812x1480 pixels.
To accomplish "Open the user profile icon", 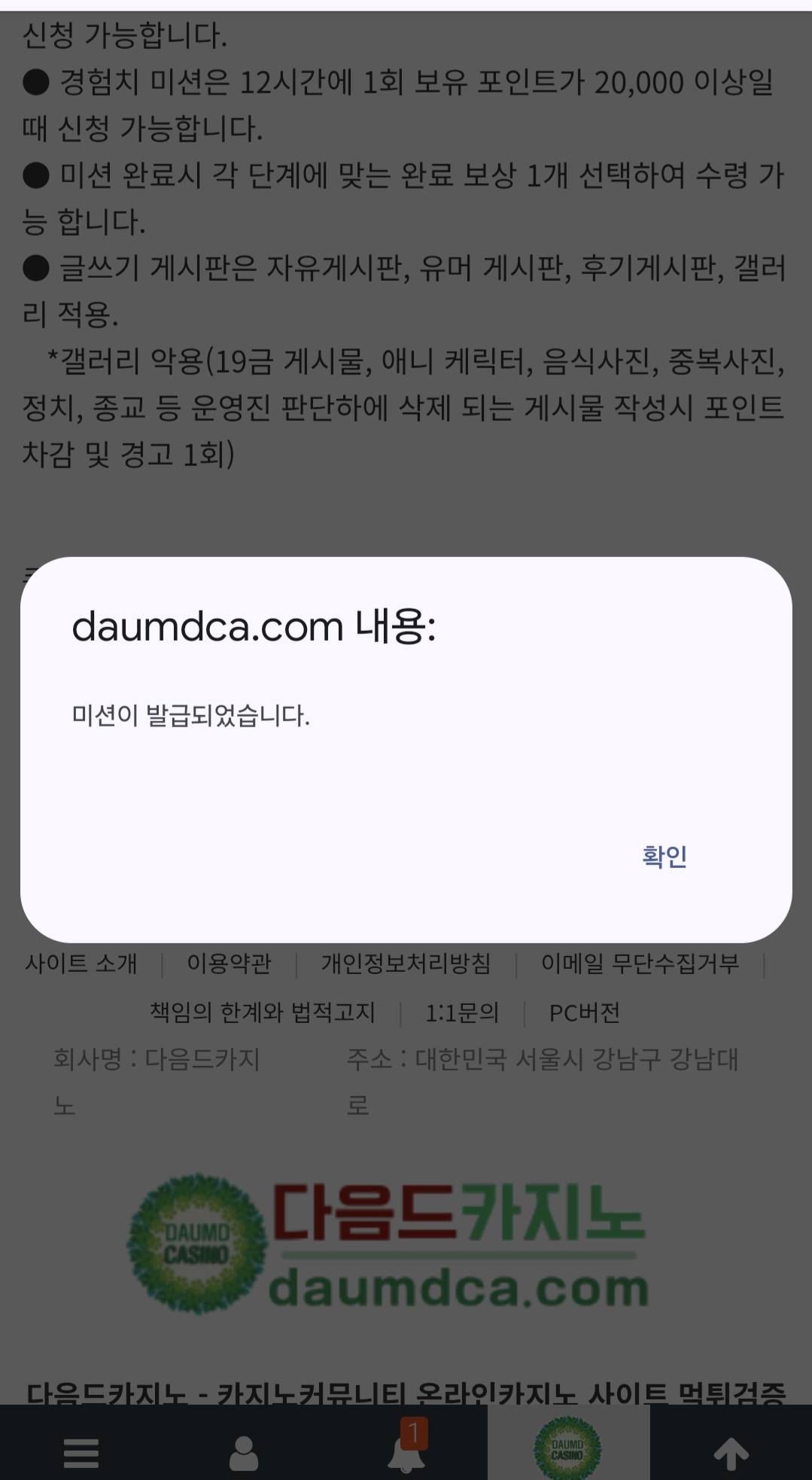I will point(243,1451).
